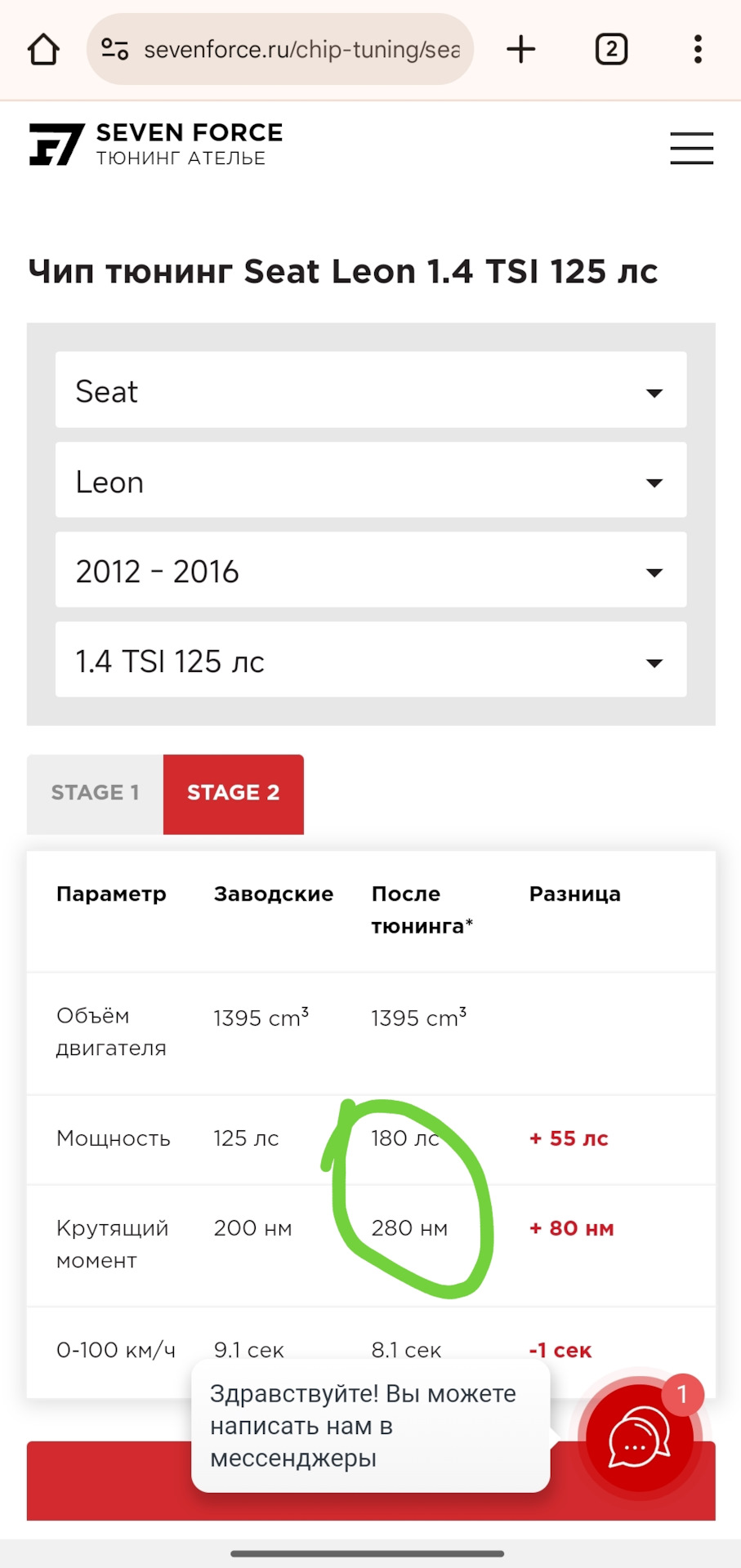Open the tab switcher showing 2 tabs
The image size is (741, 1568).
pyautogui.click(x=611, y=50)
